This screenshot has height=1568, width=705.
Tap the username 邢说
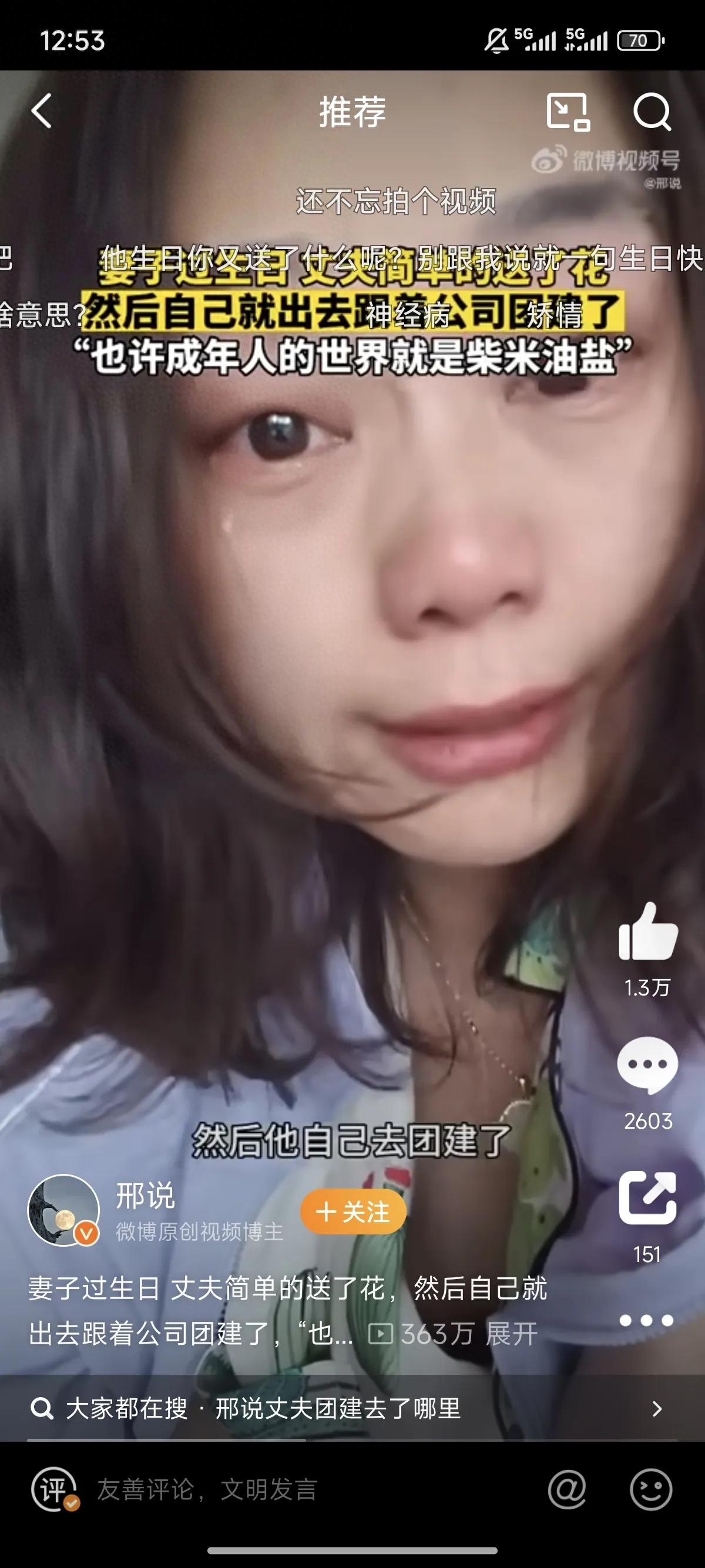146,1195
